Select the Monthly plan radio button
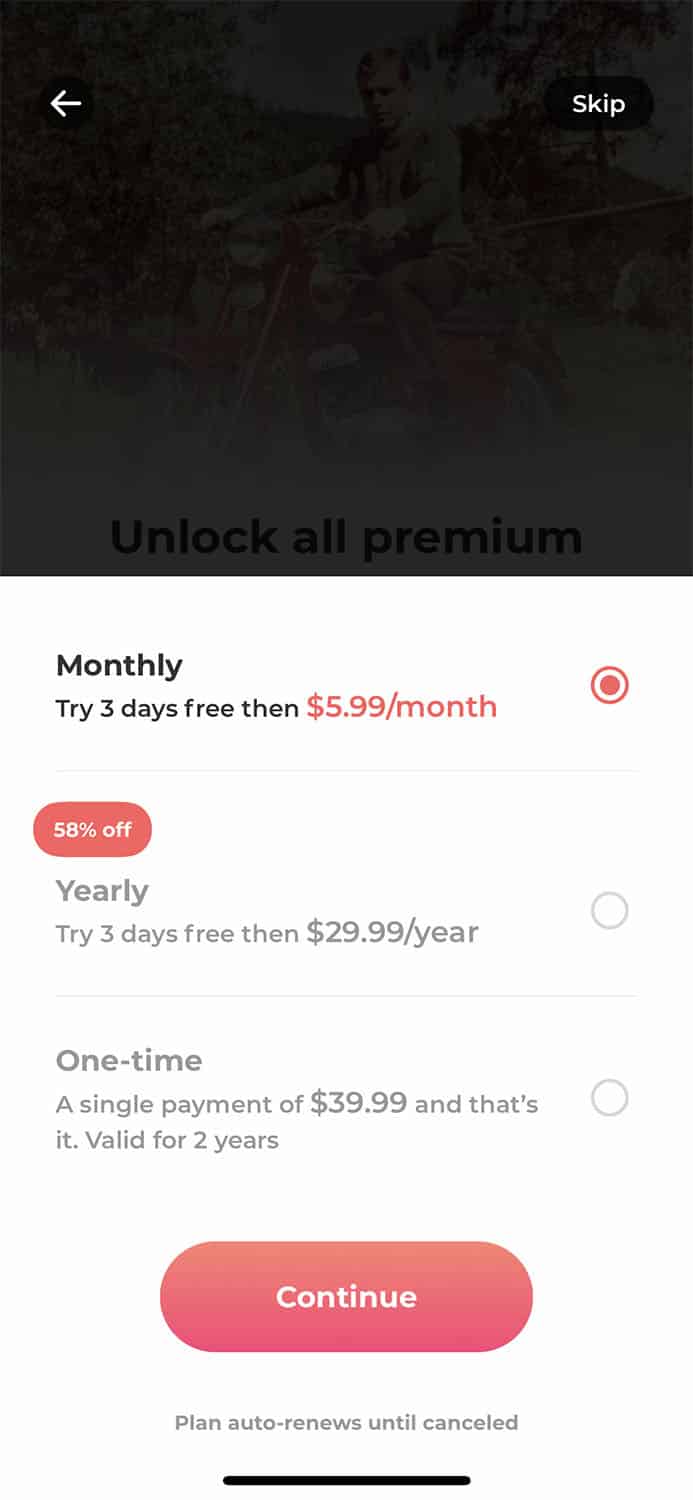The width and height of the screenshot is (693, 1500). (609, 686)
